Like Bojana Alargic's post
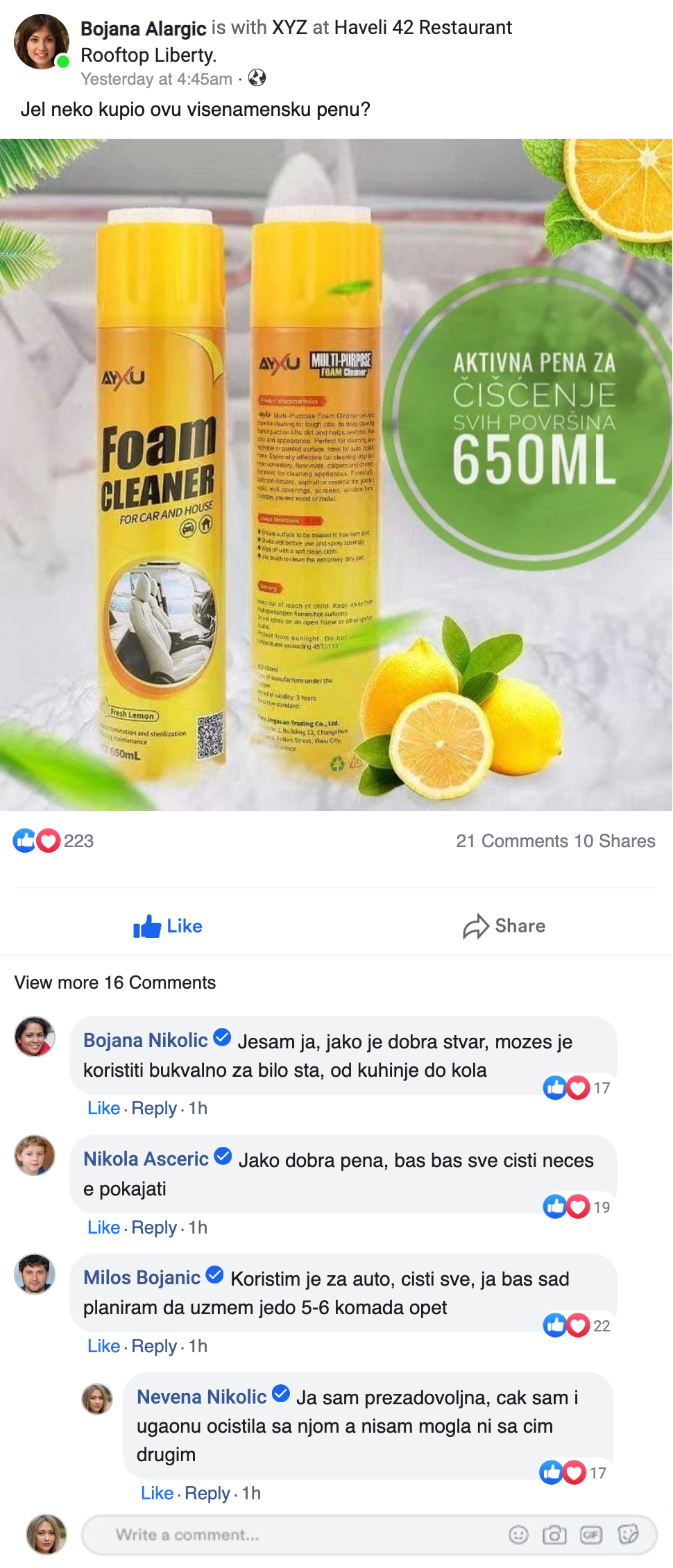Viewport: 673px width, 1568px height. tap(168, 926)
